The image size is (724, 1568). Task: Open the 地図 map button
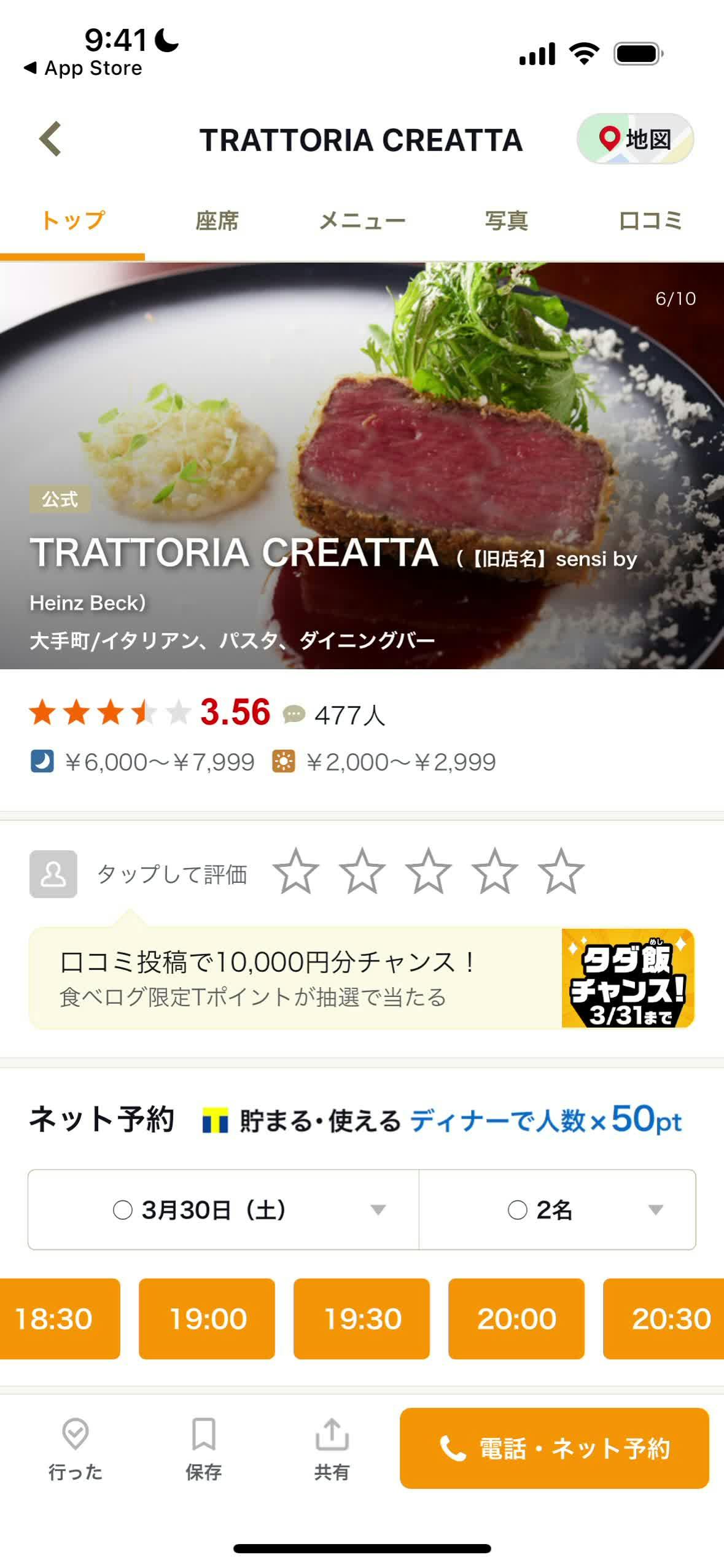tap(634, 139)
